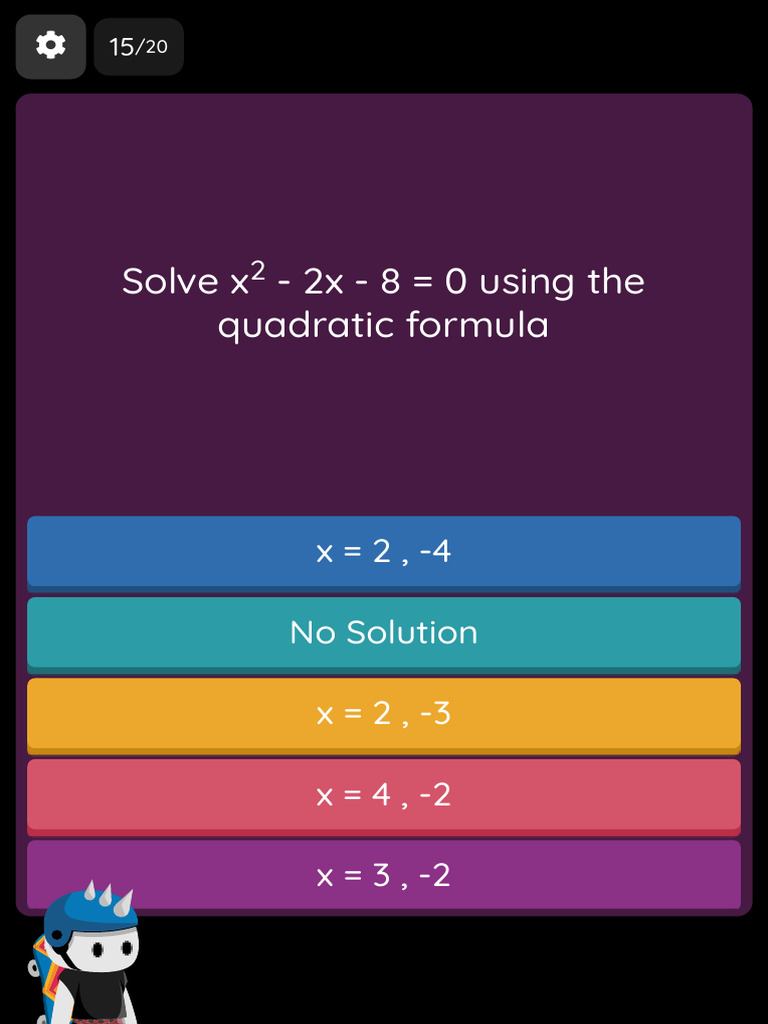Screen dimensions: 768x1024
Task: Select answer x = 2 , -4
Action: 384,552
